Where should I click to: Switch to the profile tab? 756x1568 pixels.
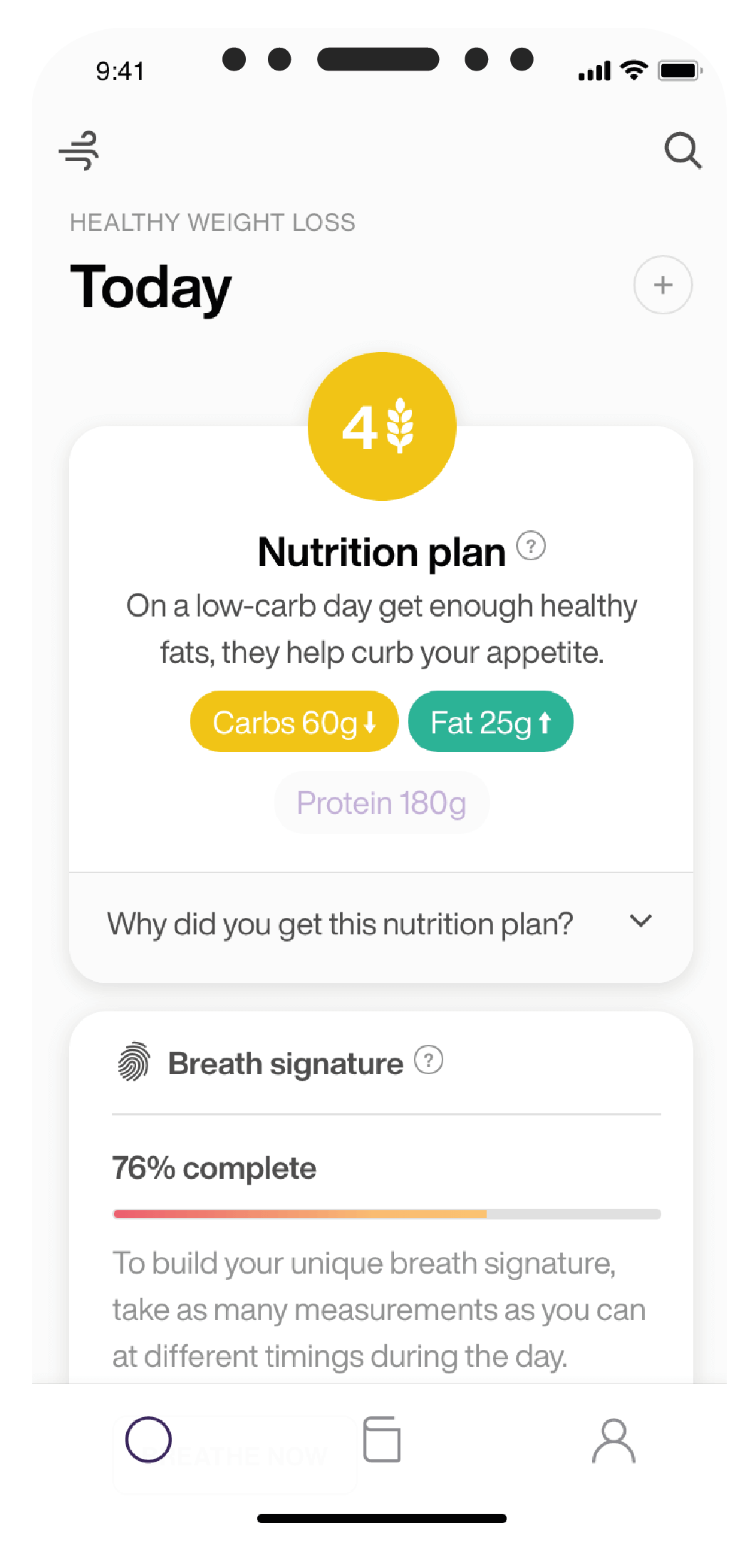[x=613, y=1439]
